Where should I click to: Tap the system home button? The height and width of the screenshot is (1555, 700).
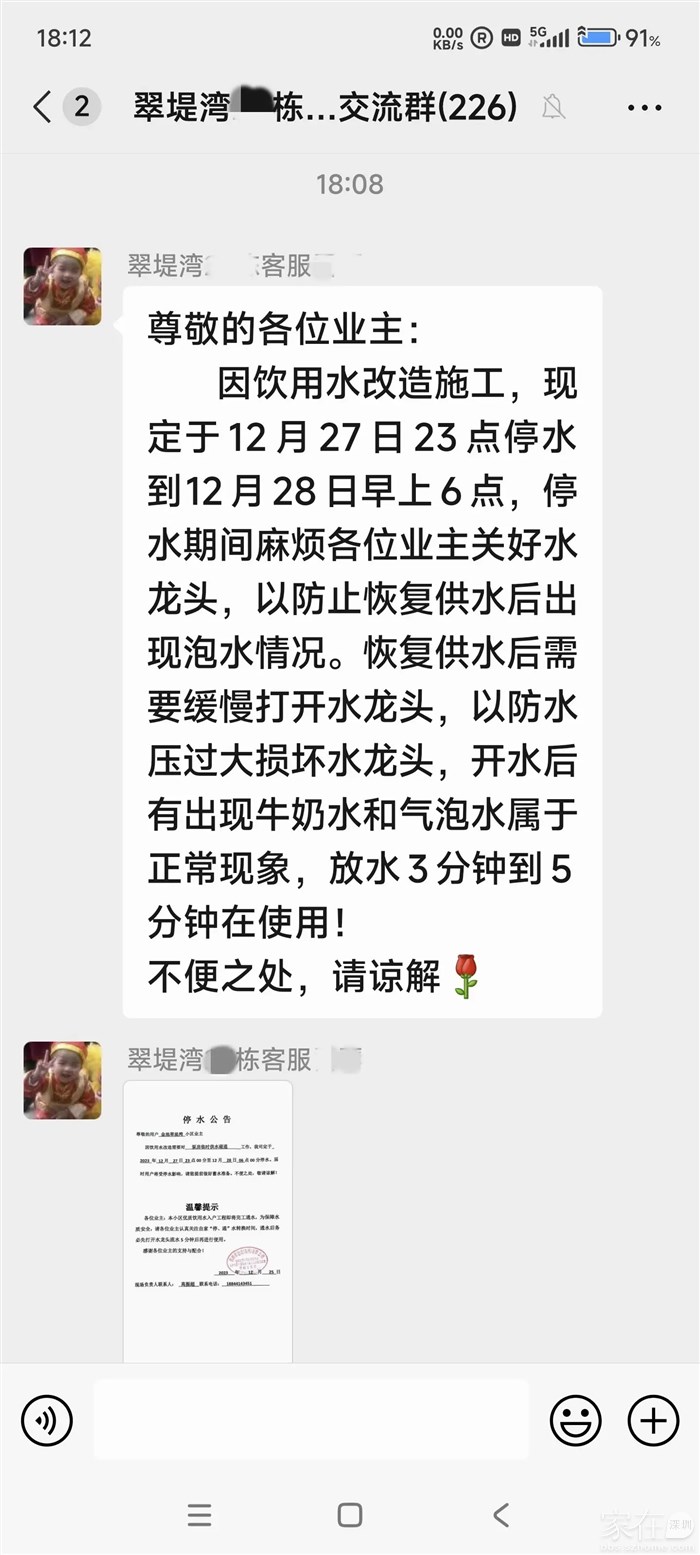point(350,1514)
